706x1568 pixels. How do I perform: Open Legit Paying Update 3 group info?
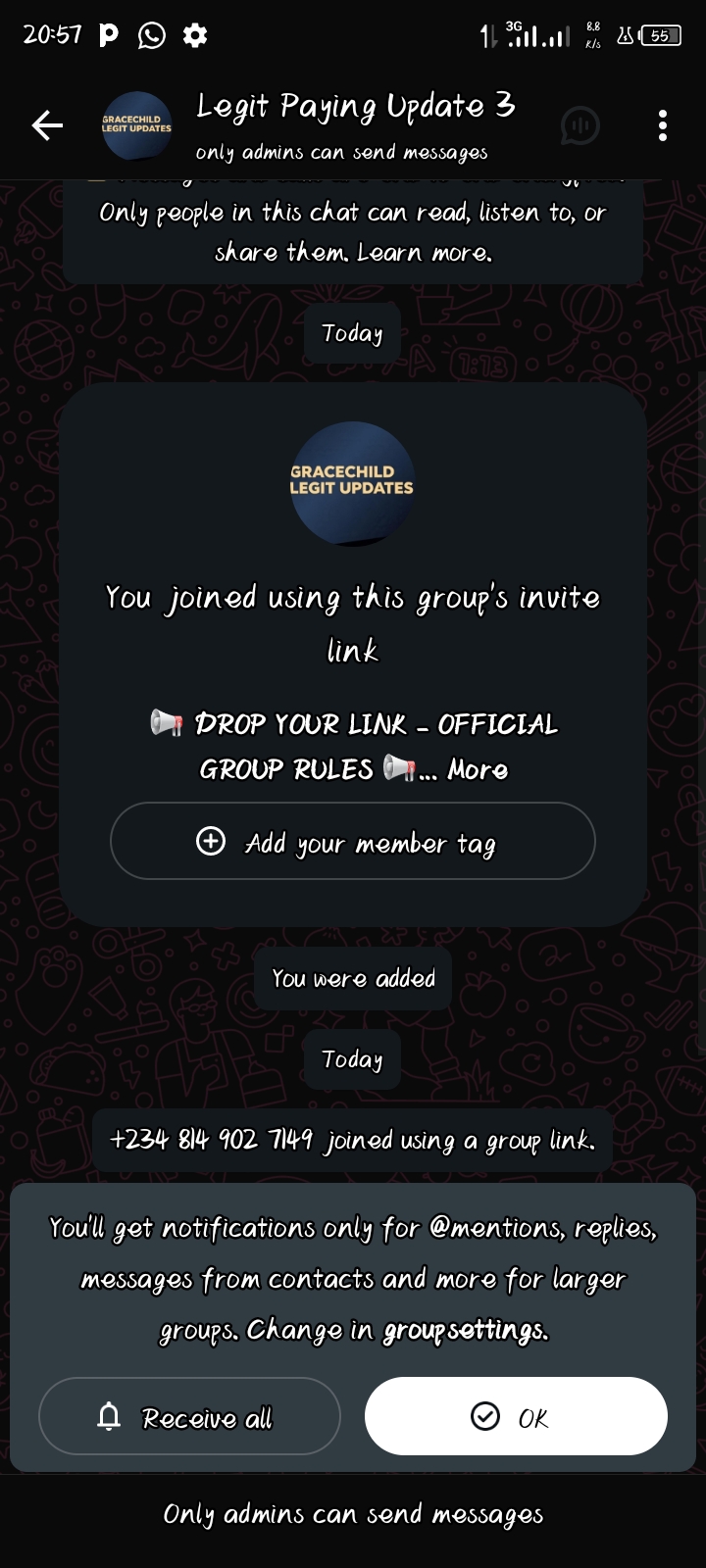coord(355,106)
